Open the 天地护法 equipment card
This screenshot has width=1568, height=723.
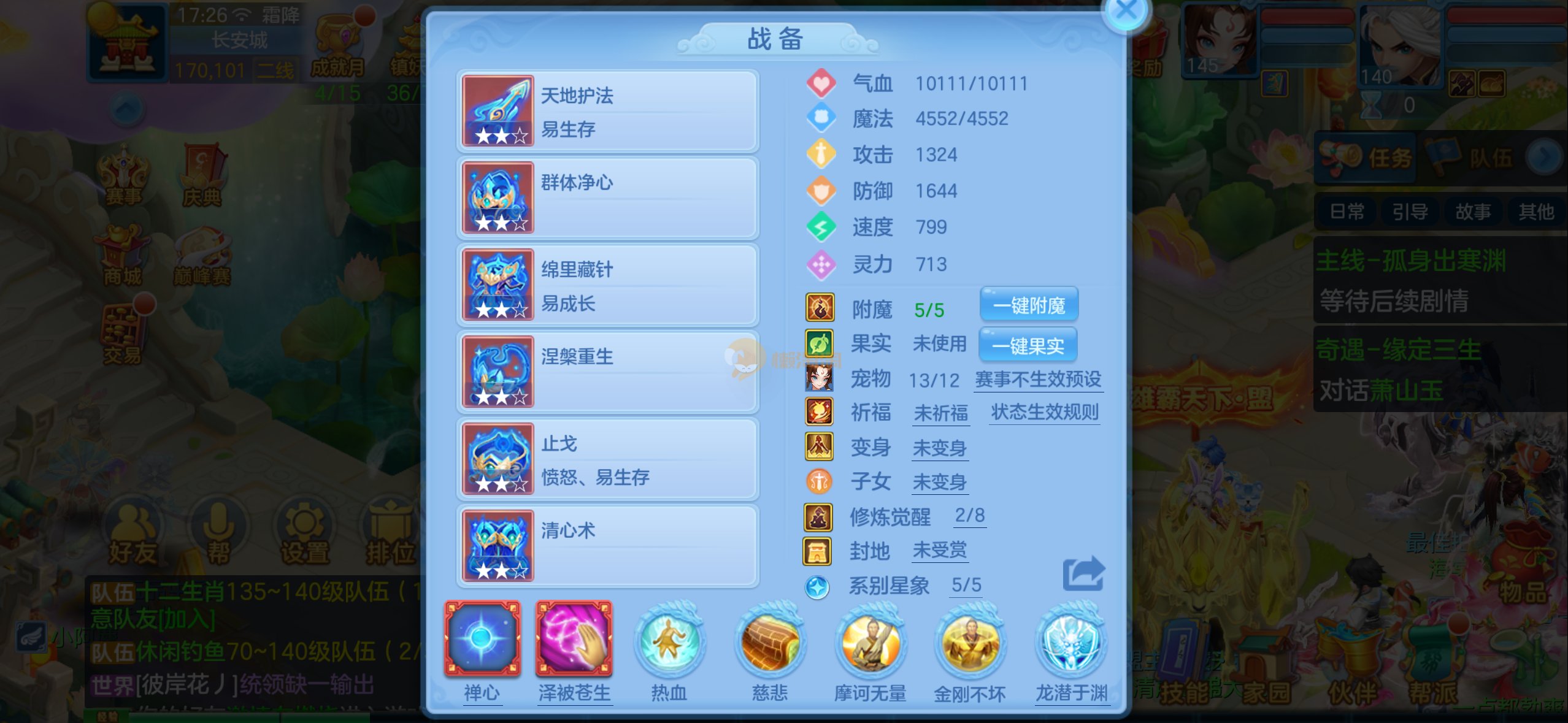[x=608, y=111]
